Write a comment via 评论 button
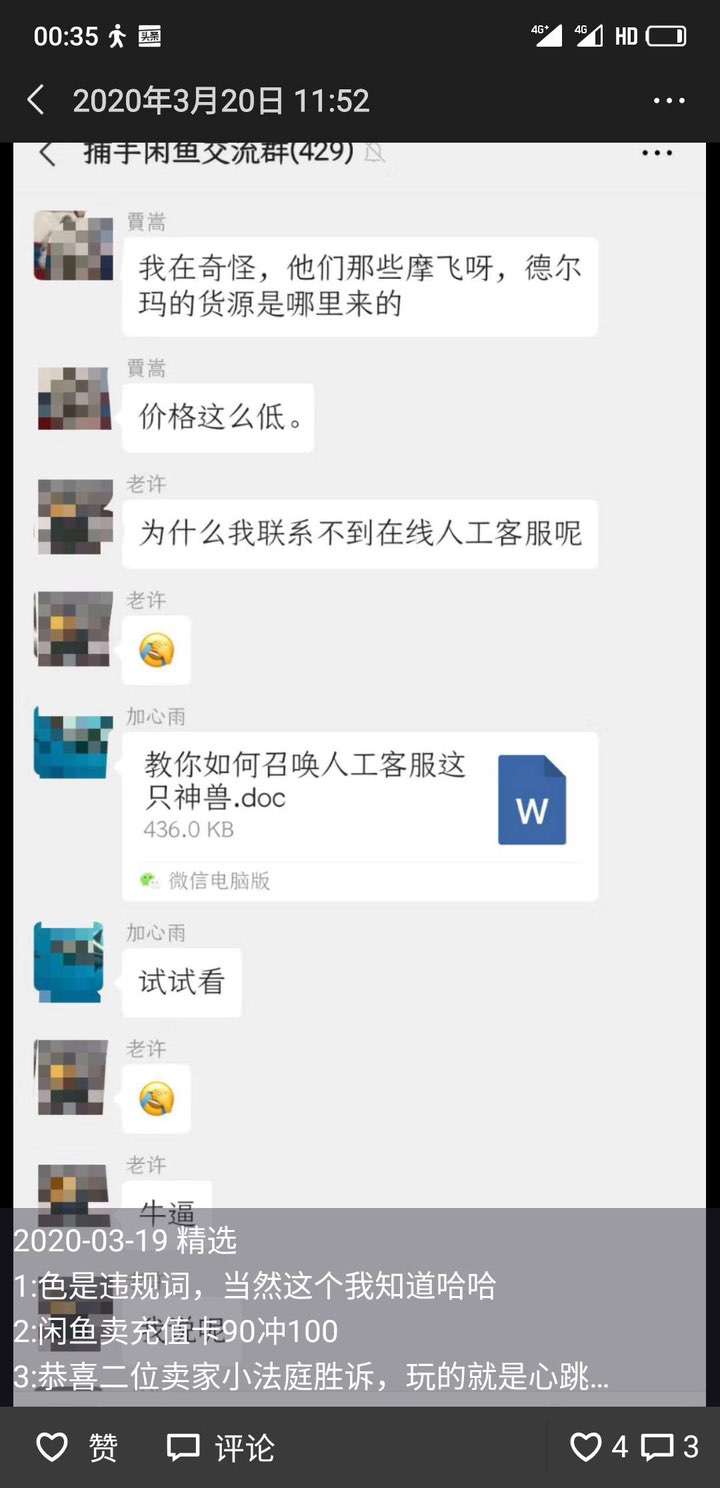720x1488 pixels. pyautogui.click(x=220, y=1447)
